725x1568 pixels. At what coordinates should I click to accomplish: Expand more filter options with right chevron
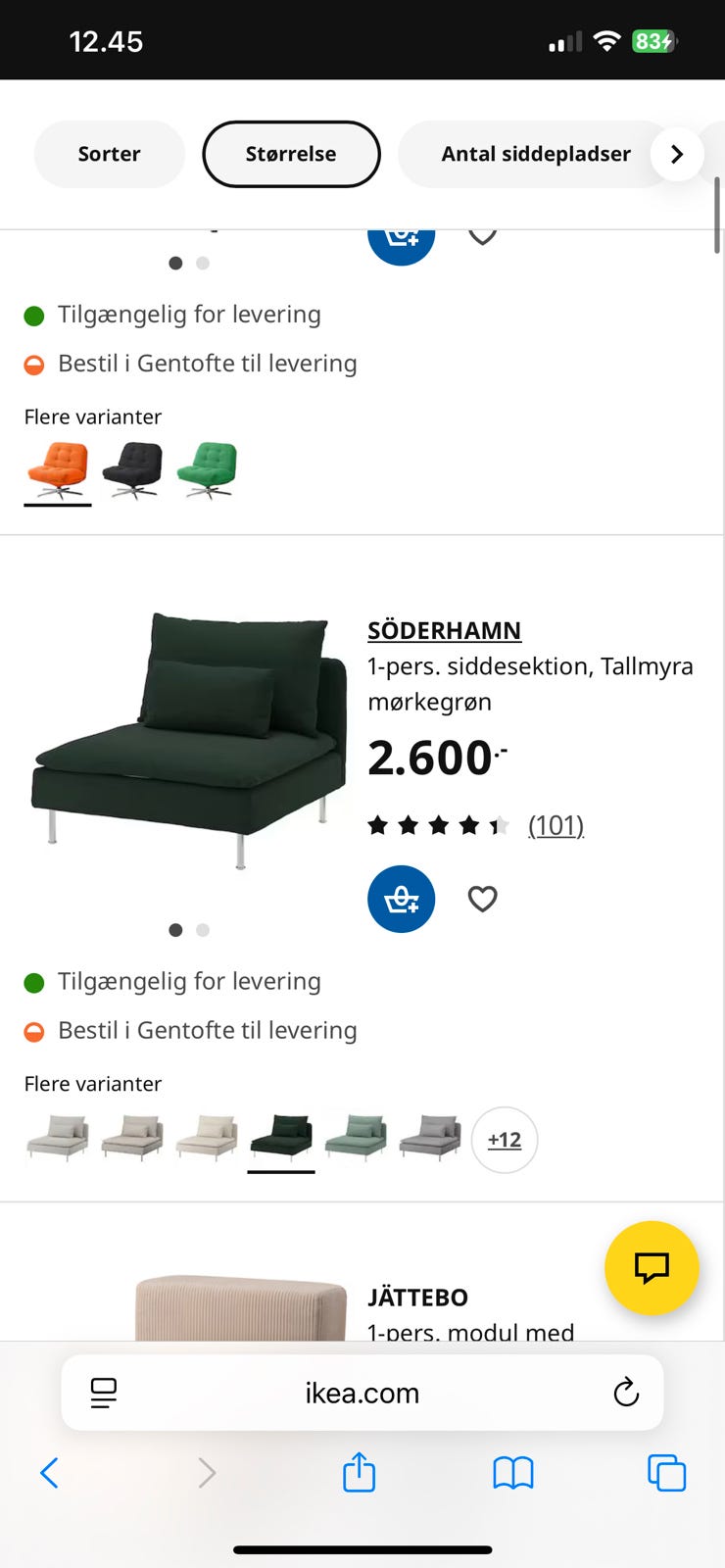676,154
